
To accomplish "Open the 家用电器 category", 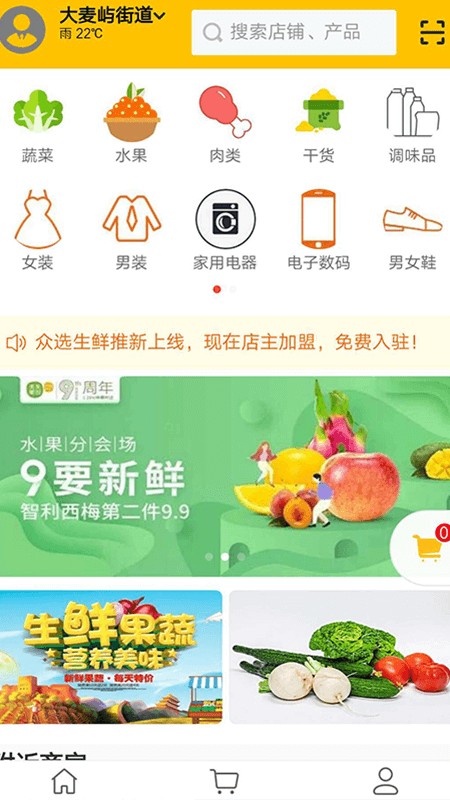I will pyautogui.click(x=225, y=230).
